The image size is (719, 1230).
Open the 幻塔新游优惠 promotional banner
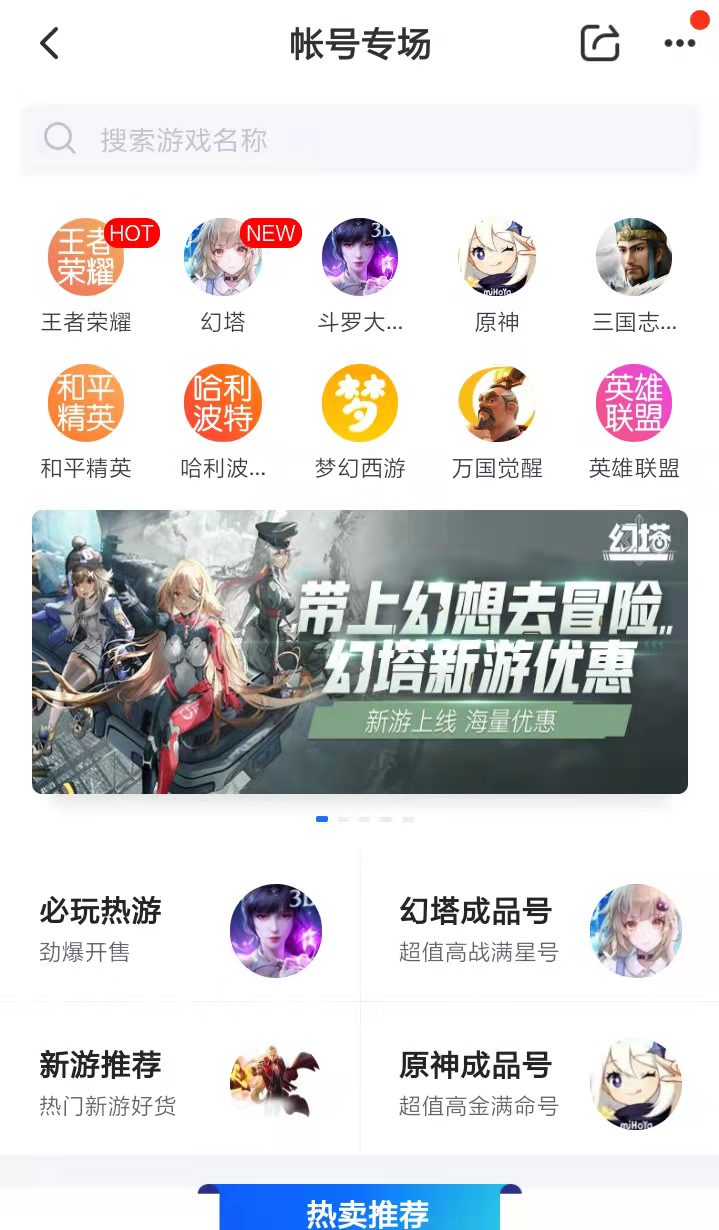360,652
